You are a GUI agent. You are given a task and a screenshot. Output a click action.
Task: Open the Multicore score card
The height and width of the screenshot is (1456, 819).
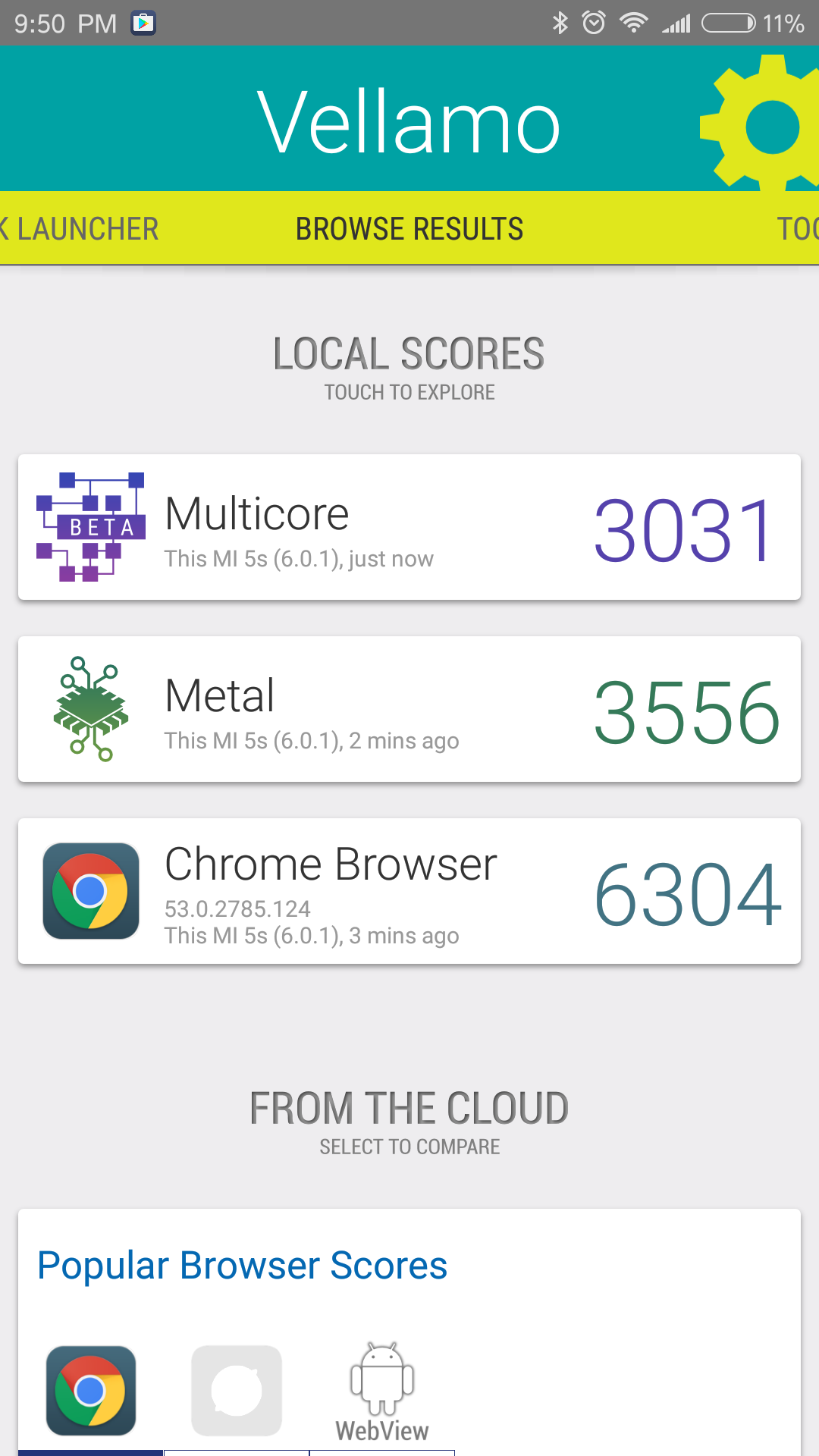tap(409, 527)
